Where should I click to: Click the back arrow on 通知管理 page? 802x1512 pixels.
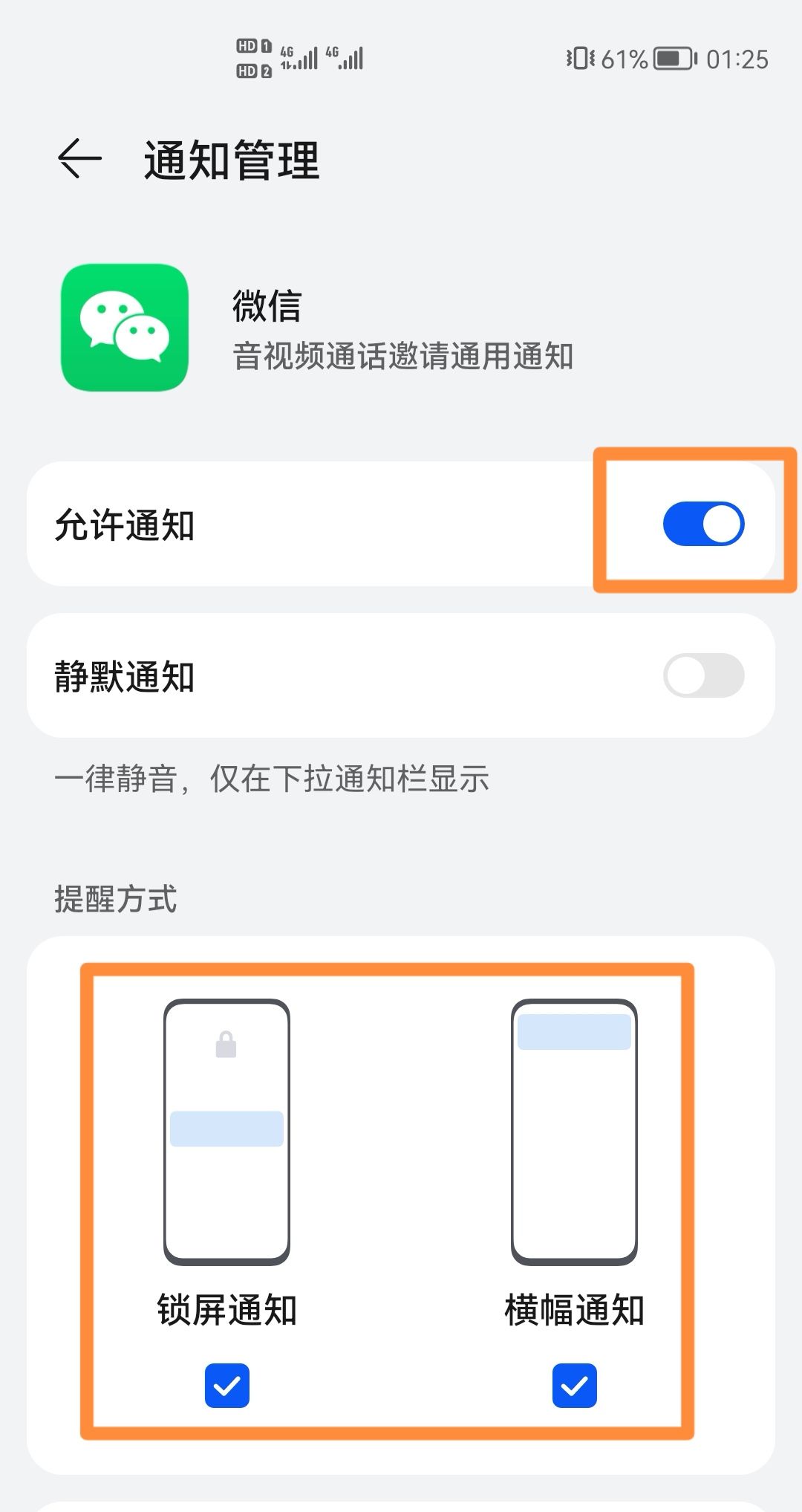(78, 158)
